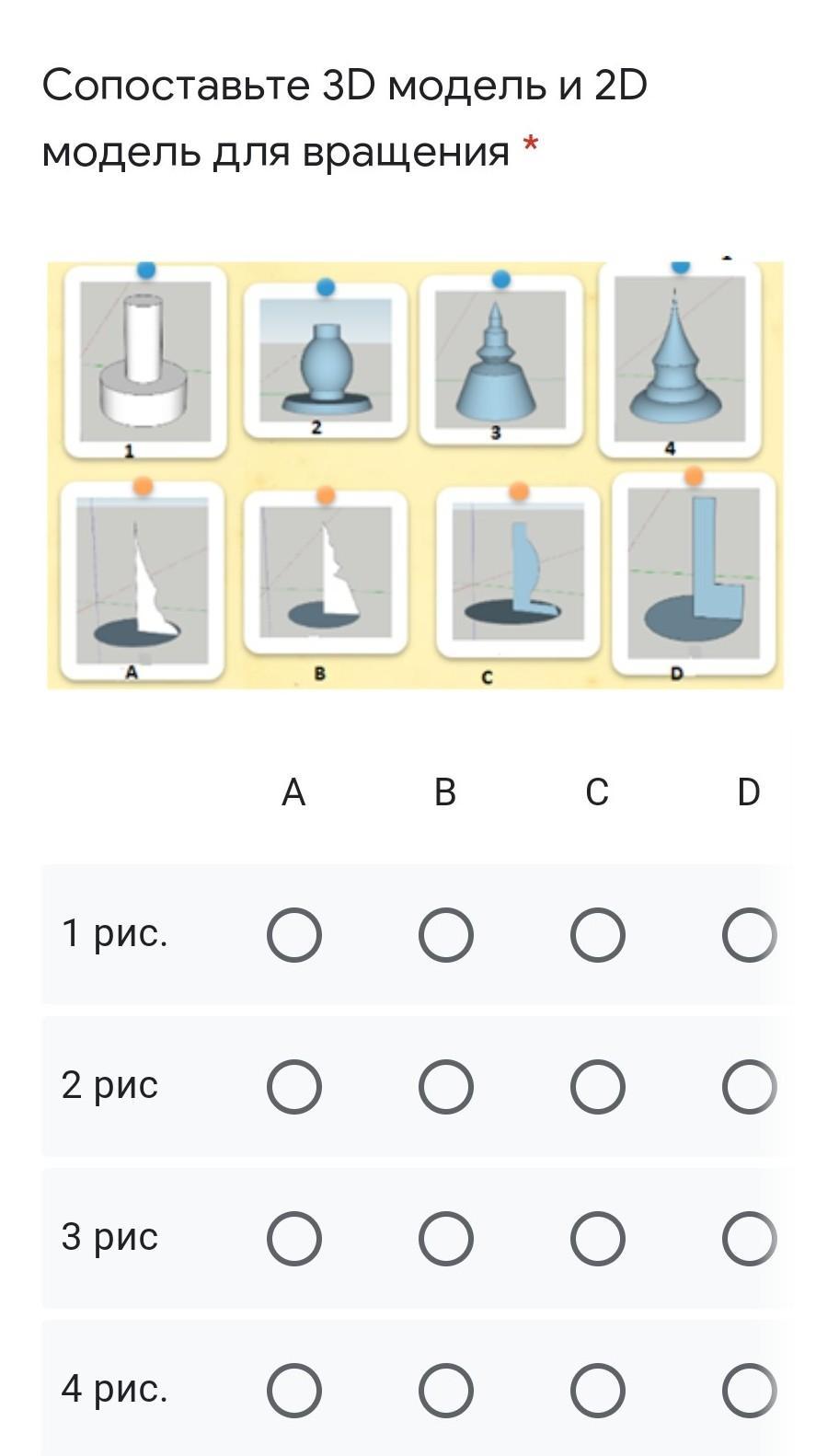The height and width of the screenshot is (1456, 839).
Task: Mark A for the 3 рис row
Action: [x=294, y=1239]
